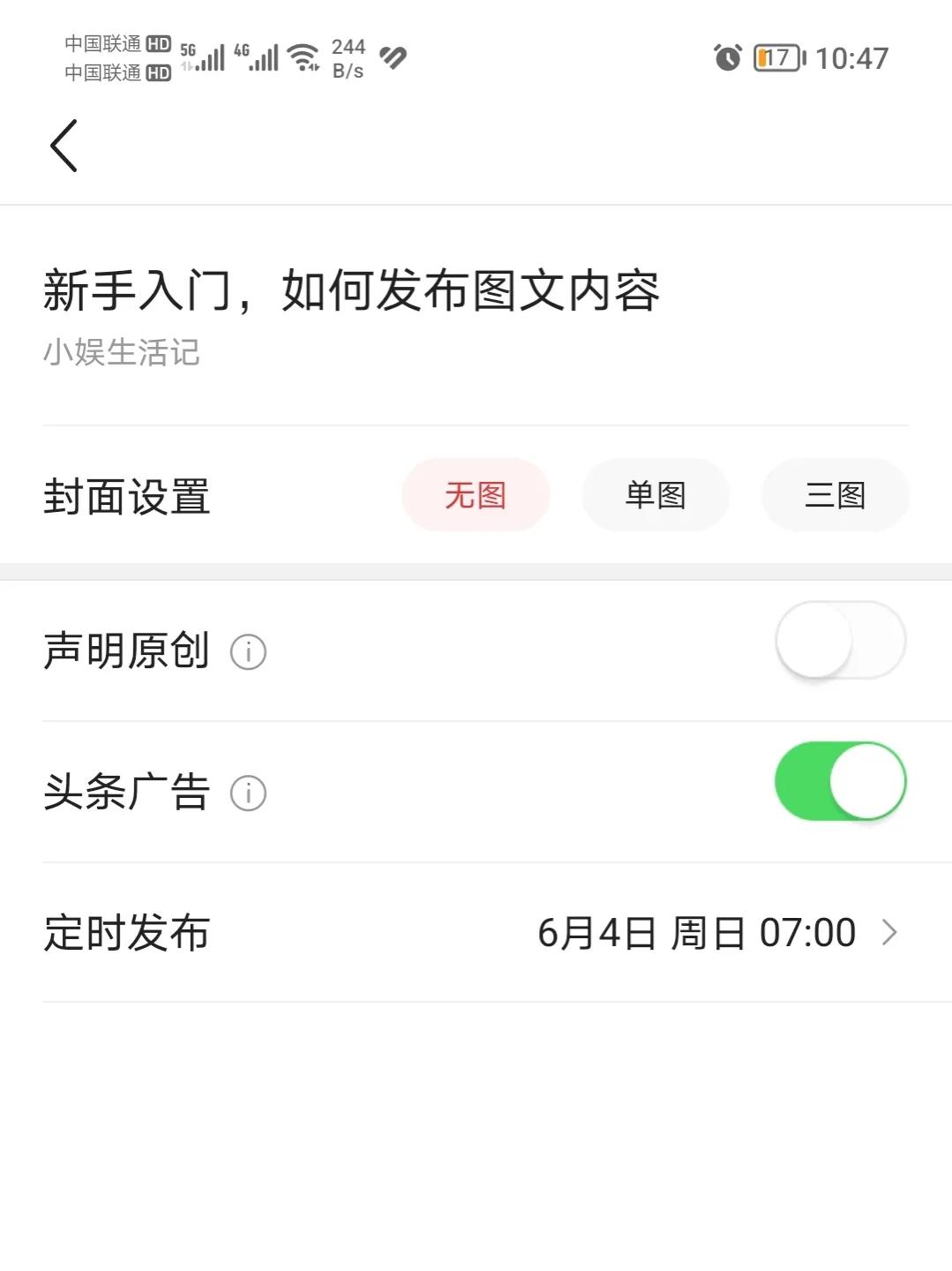Screen dimensions: 952x1271
Task: Tap the scheduled time 6月4日 周日 07:00
Action: pyautogui.click(x=696, y=932)
